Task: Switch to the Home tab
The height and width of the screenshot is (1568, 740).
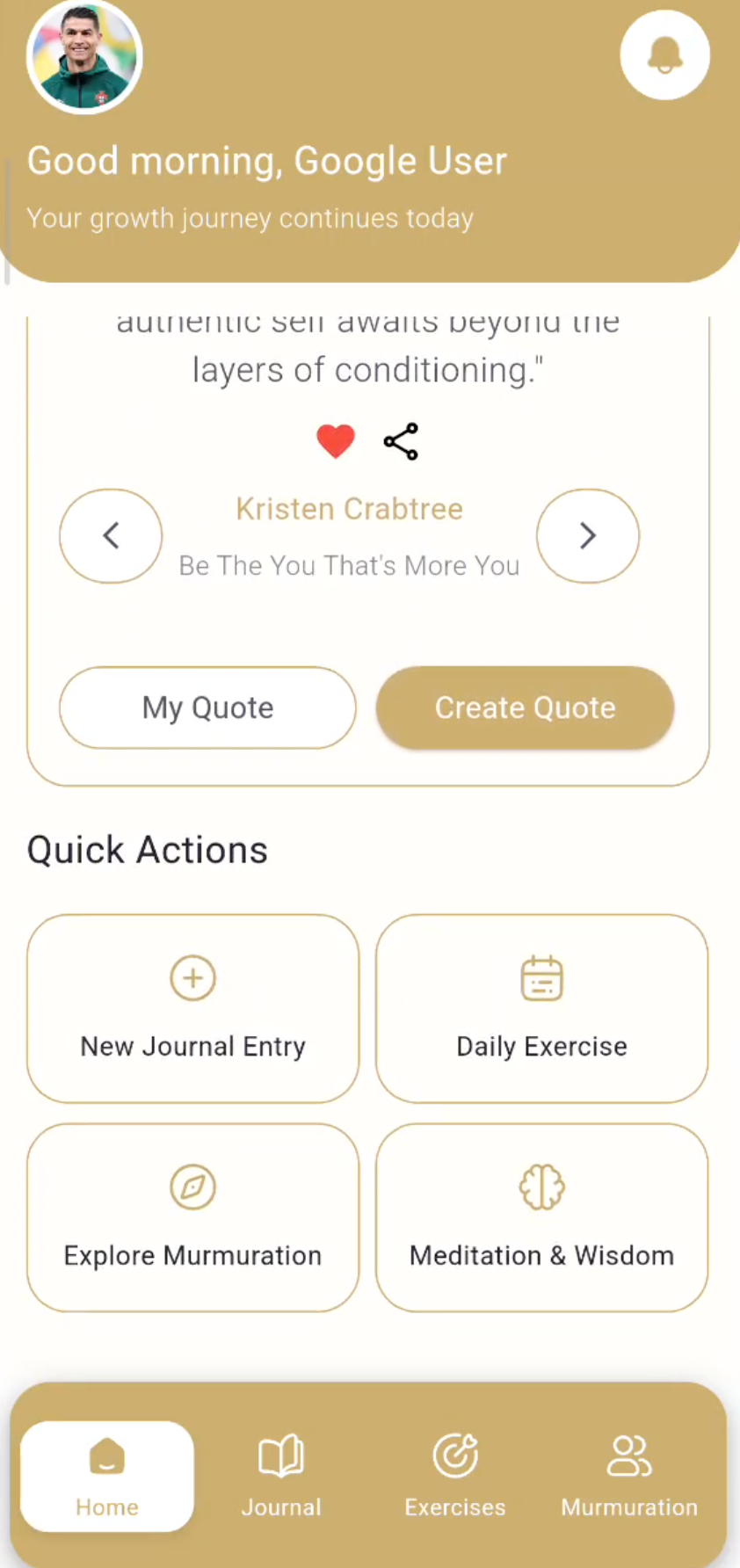Action: point(106,1475)
